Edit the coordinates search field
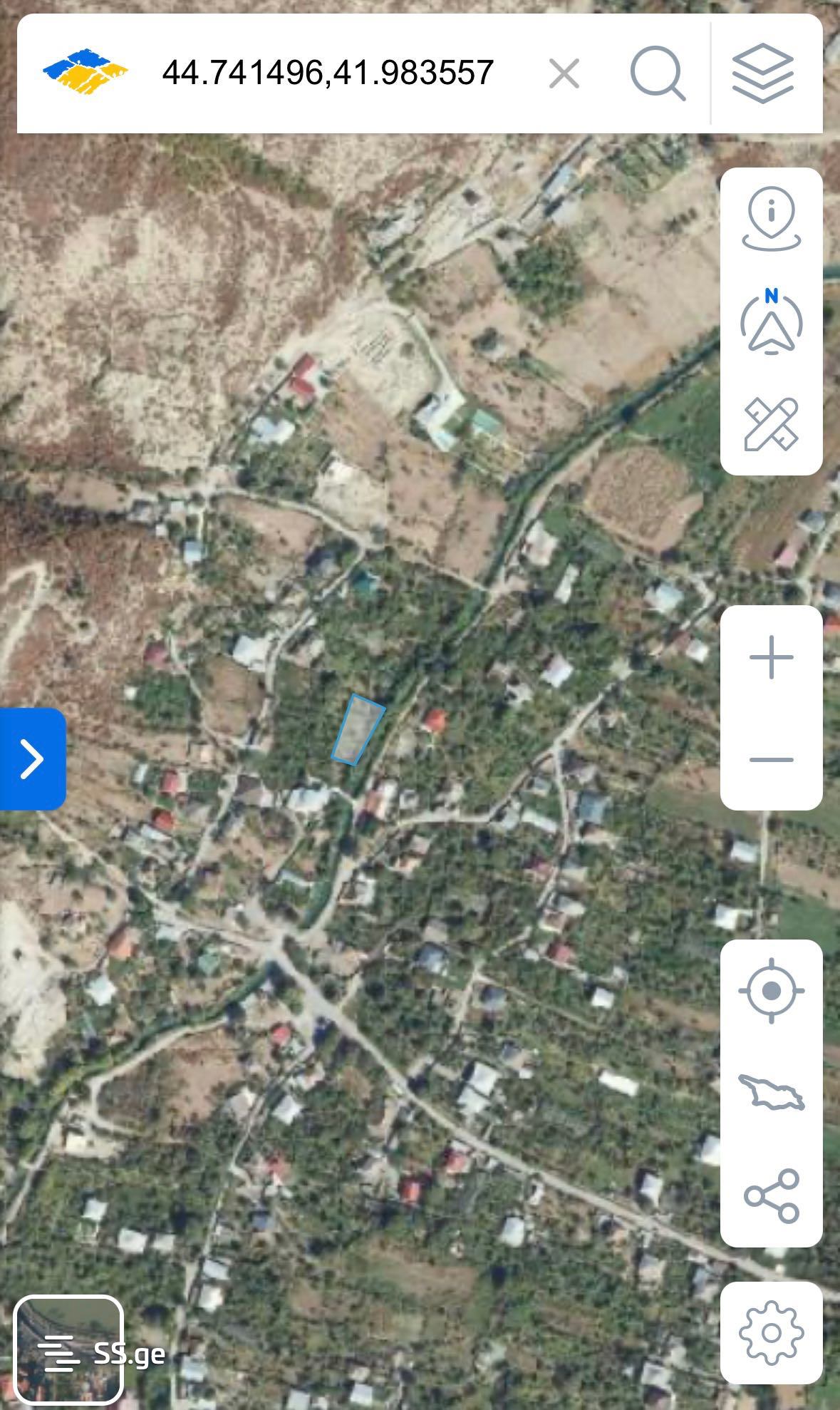This screenshot has height=1410, width=840. click(x=328, y=73)
